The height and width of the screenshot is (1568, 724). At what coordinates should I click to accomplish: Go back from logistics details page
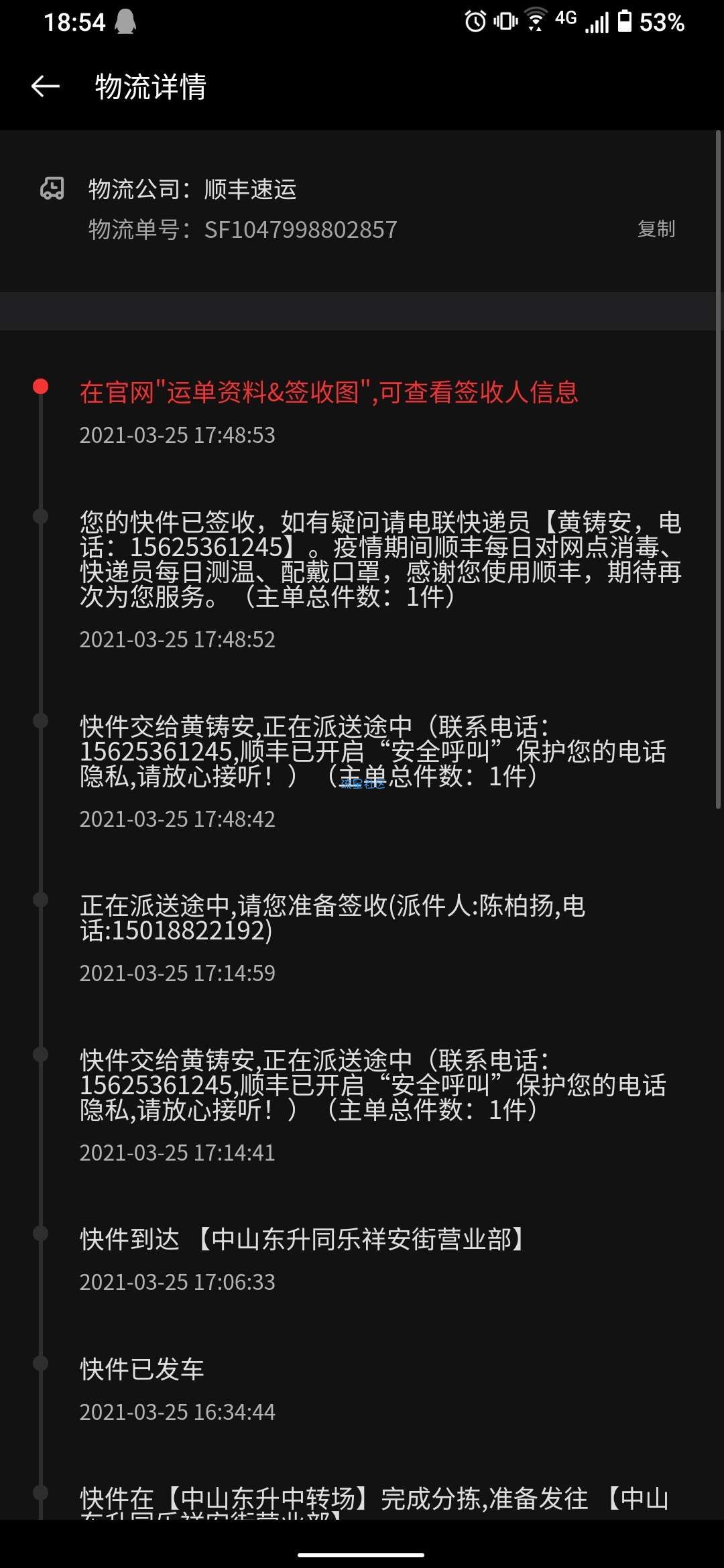click(45, 86)
